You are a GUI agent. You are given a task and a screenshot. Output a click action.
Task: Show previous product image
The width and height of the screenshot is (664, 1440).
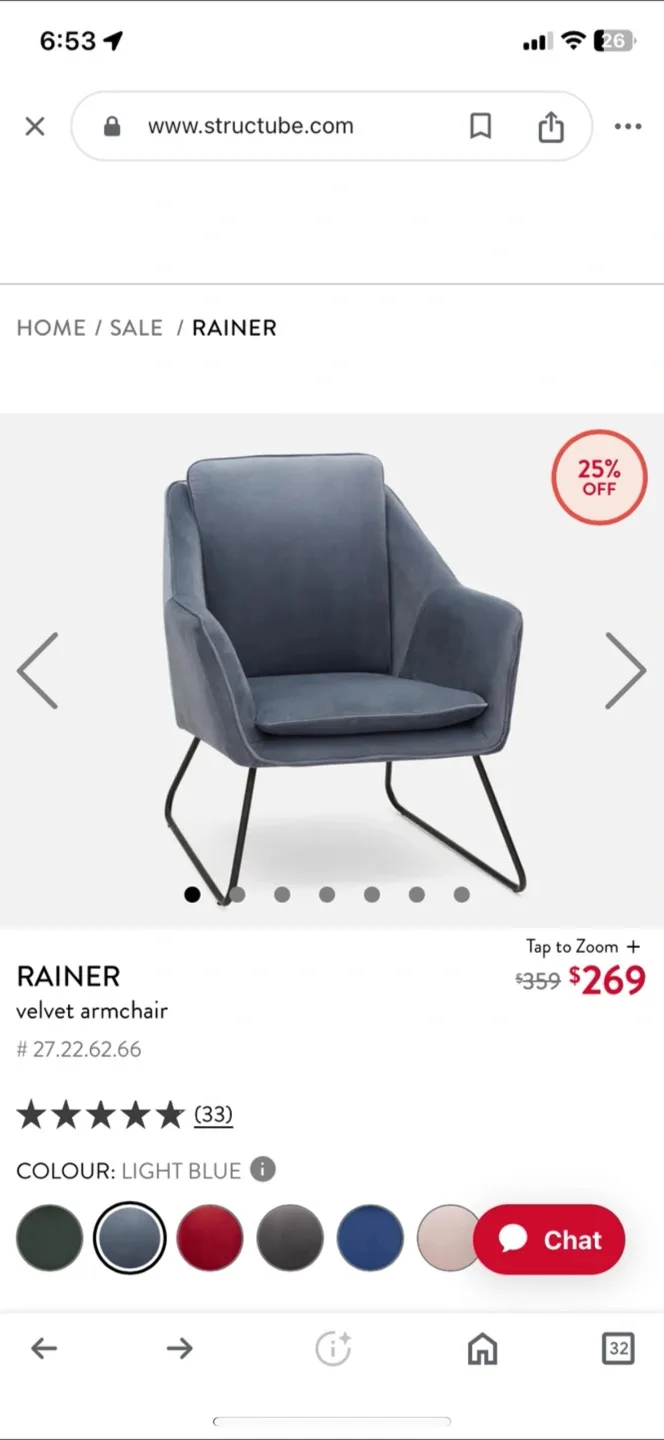[37, 671]
